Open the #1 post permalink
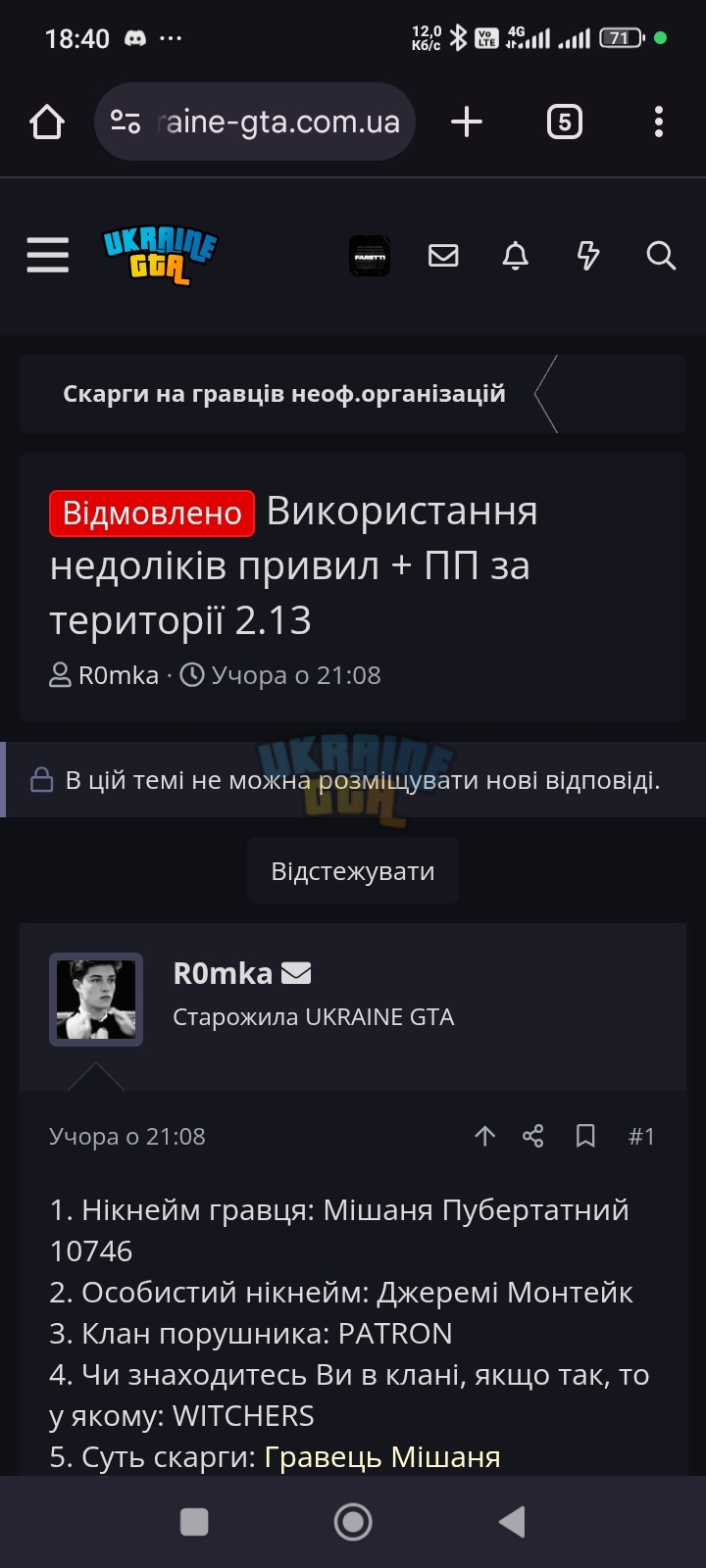 tap(641, 1136)
